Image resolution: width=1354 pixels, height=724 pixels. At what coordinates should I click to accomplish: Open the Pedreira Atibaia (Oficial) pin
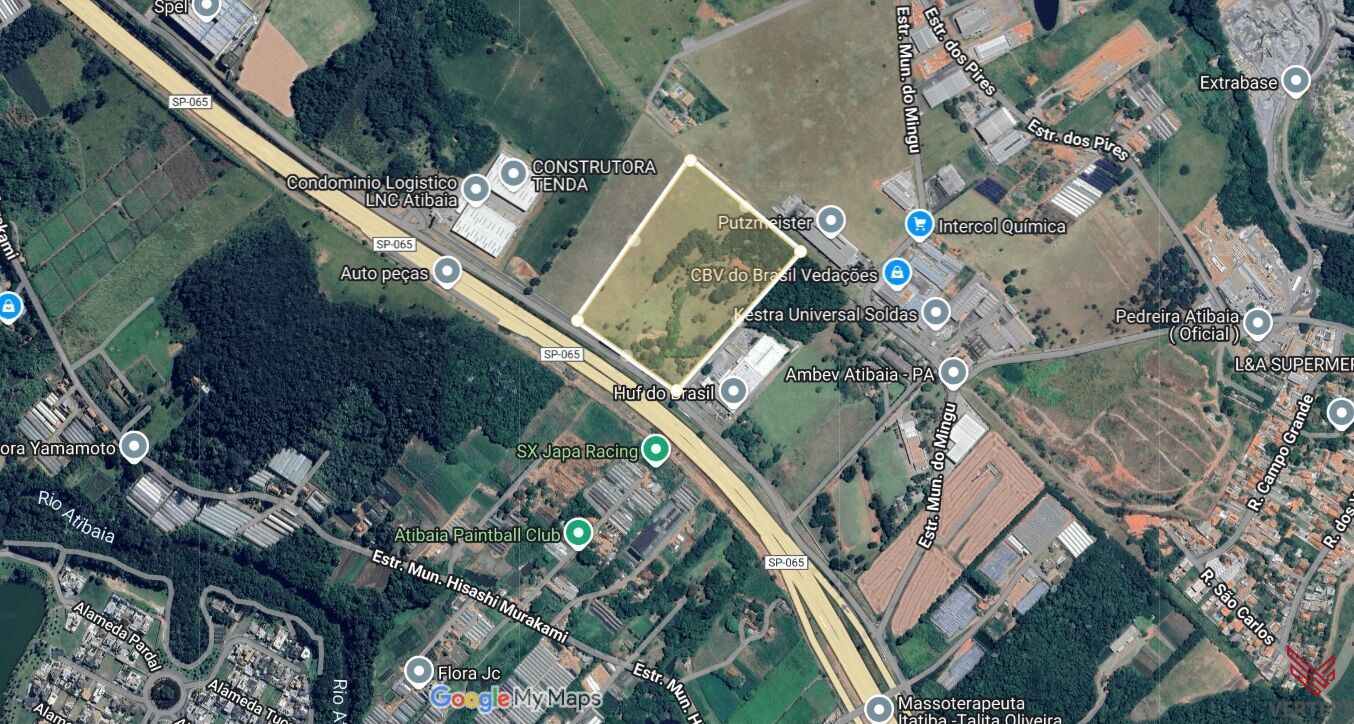click(1257, 323)
